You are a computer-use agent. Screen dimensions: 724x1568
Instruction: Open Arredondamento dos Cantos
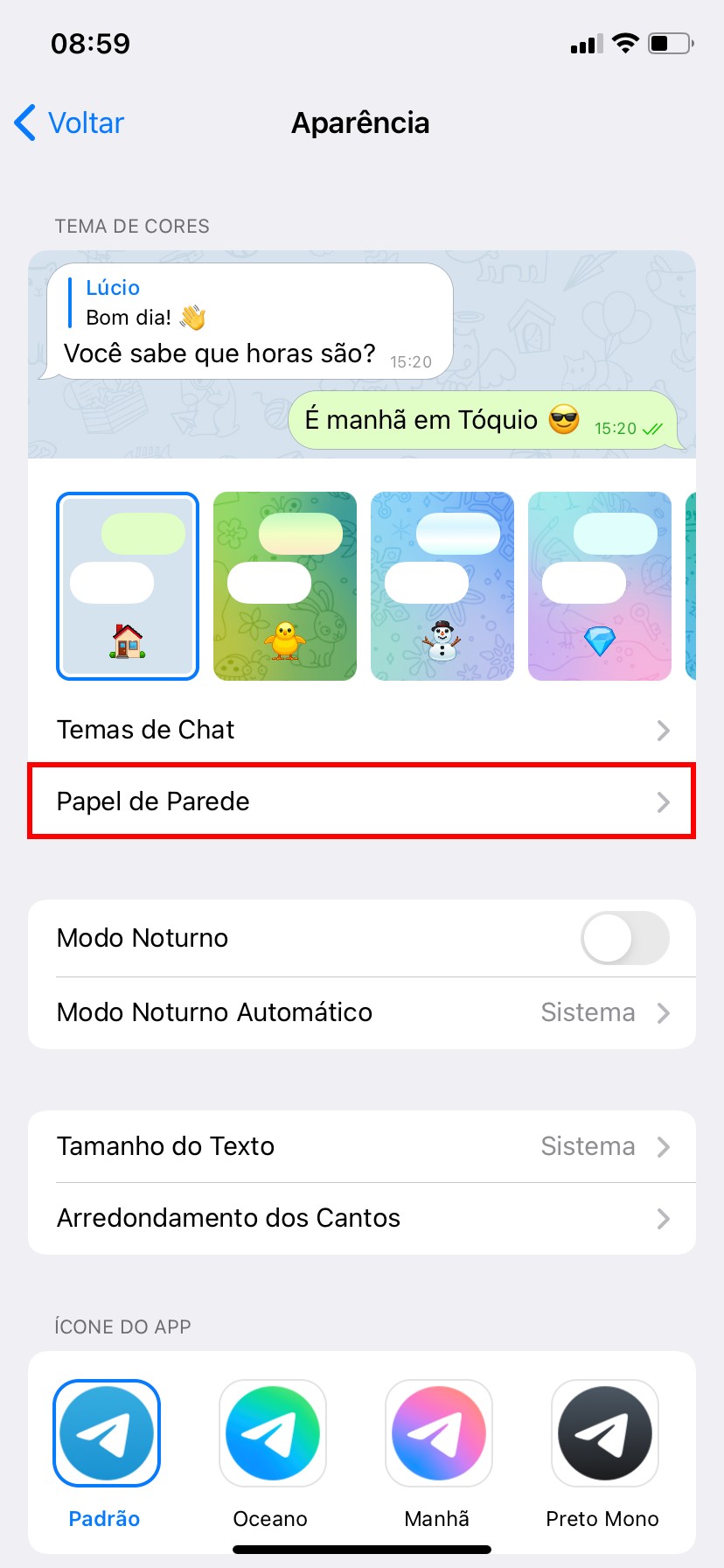(x=362, y=1218)
